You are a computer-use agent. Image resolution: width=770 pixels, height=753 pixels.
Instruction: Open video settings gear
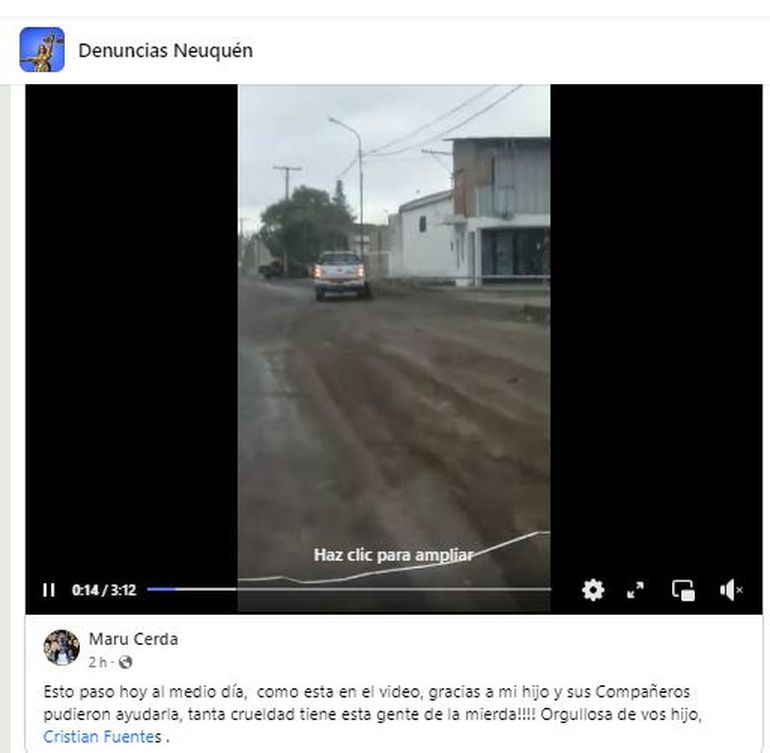click(x=593, y=590)
